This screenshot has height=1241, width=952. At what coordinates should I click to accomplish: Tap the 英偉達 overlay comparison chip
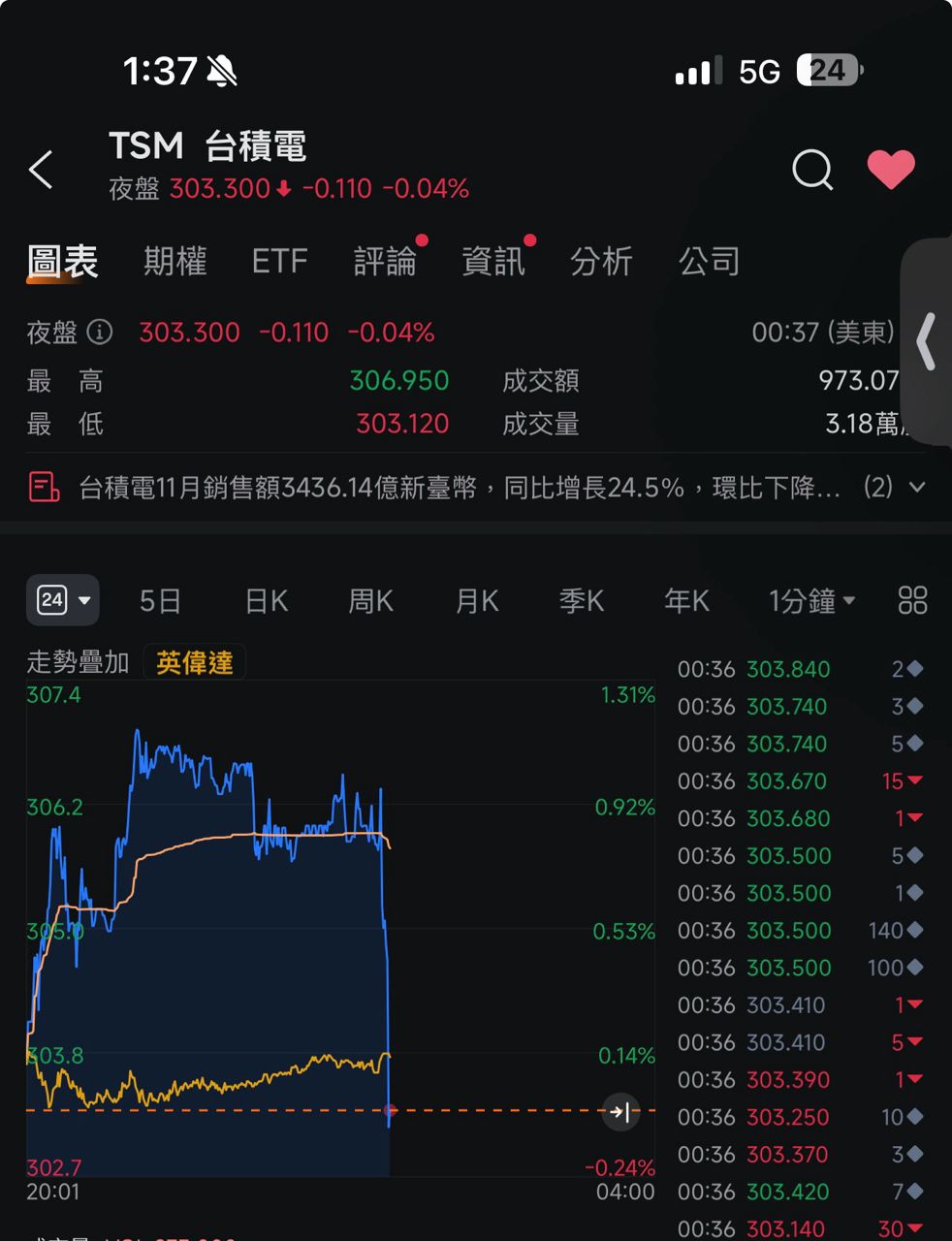194,662
